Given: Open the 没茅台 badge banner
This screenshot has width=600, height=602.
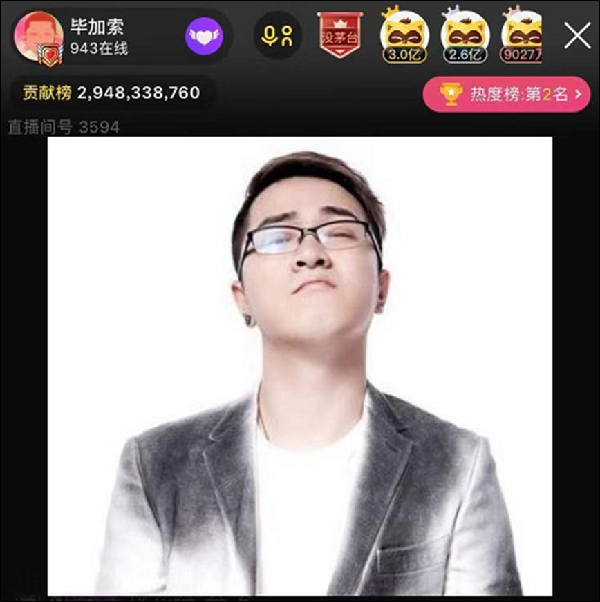Looking at the screenshot, I should (339, 35).
